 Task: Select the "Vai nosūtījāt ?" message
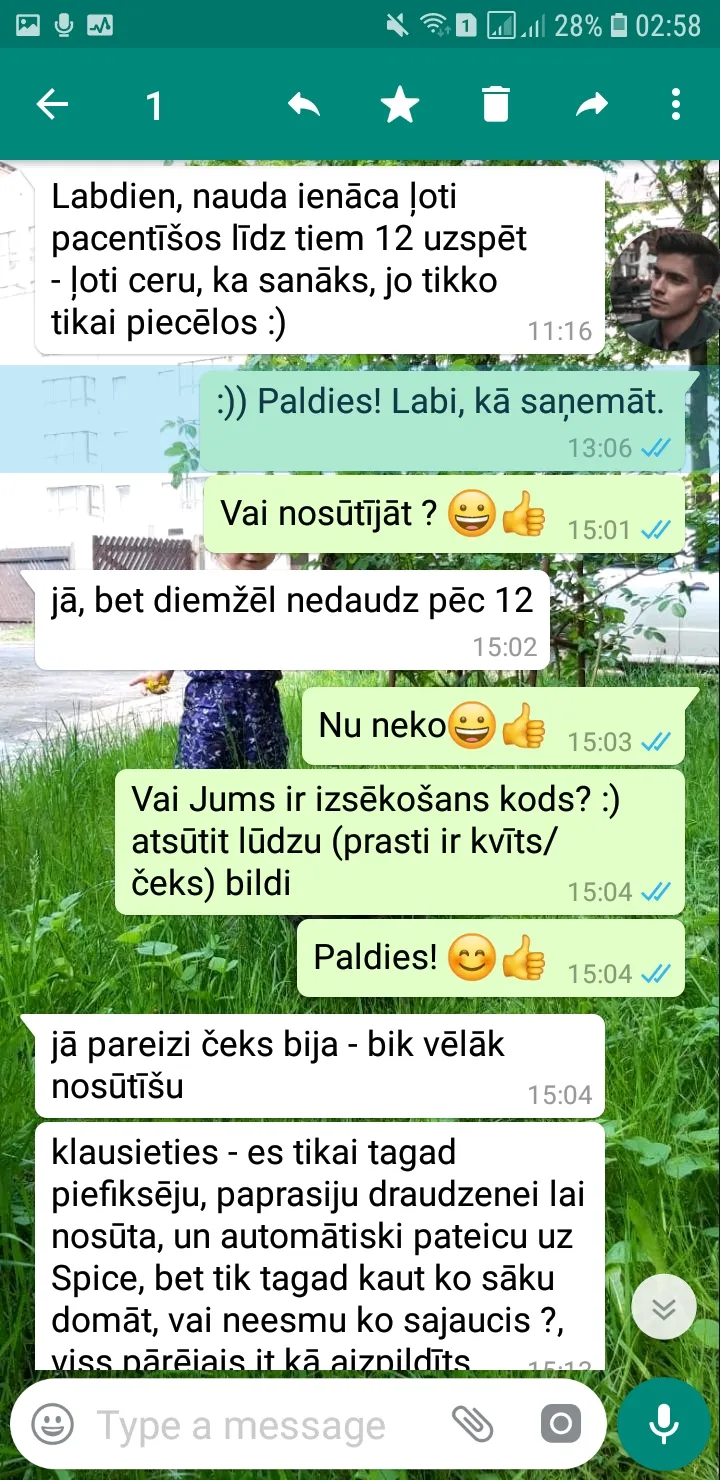pyautogui.click(x=444, y=515)
